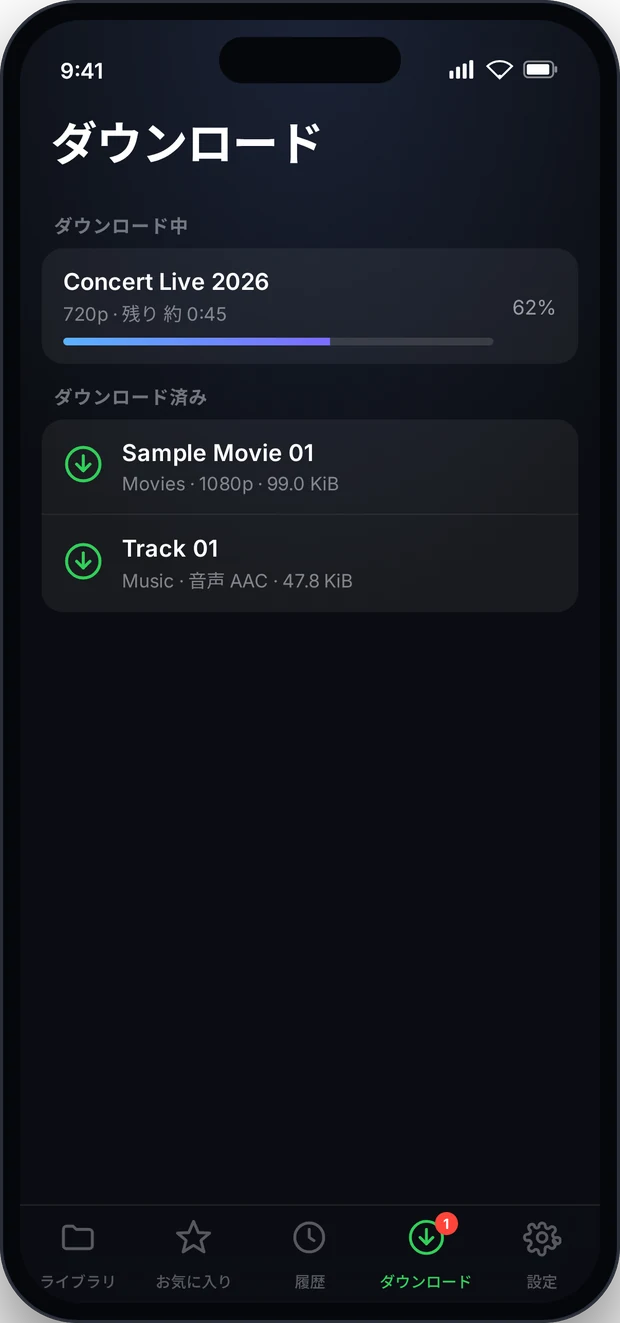Open the Concert Live 2026 download card
The height and width of the screenshot is (1323, 620).
(x=310, y=306)
